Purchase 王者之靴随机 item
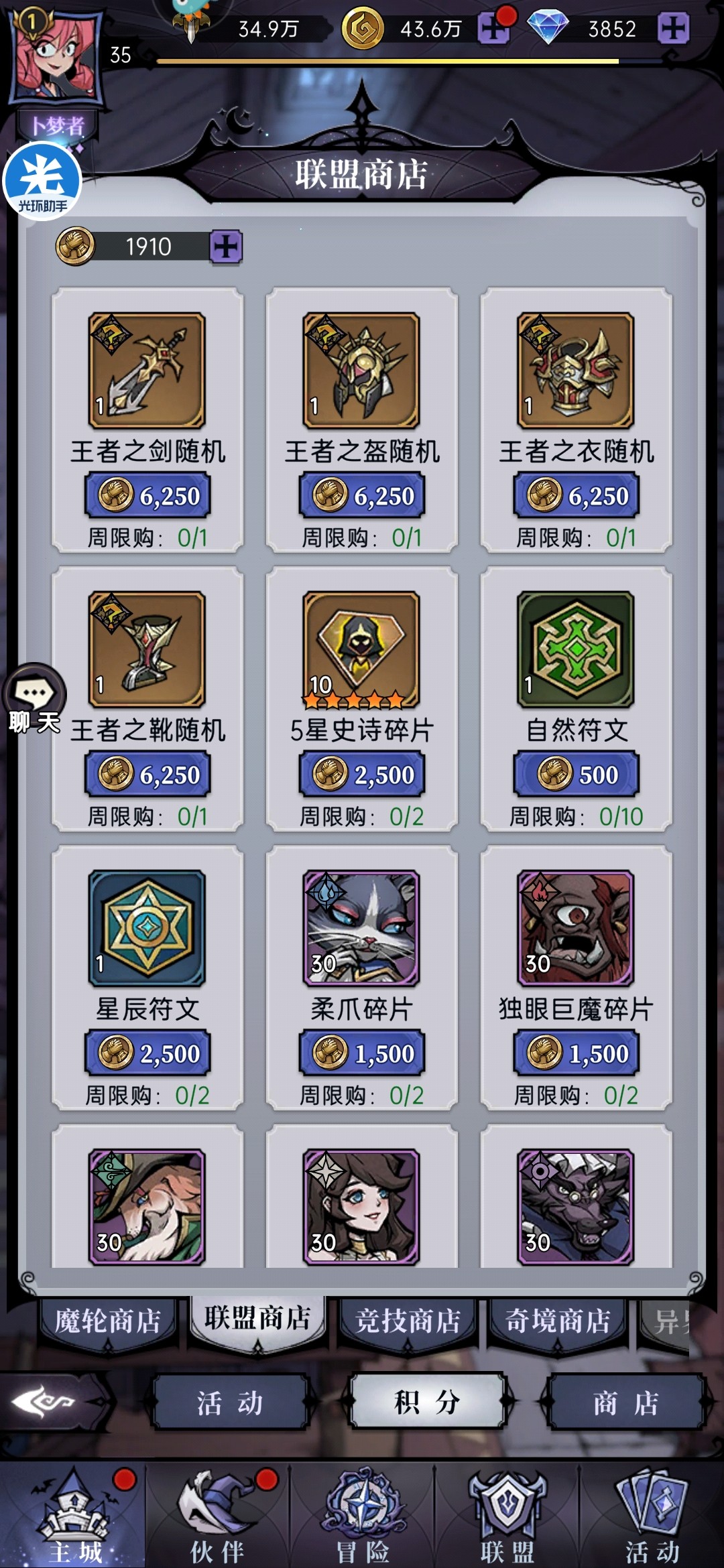The image size is (724, 1568). (147, 775)
